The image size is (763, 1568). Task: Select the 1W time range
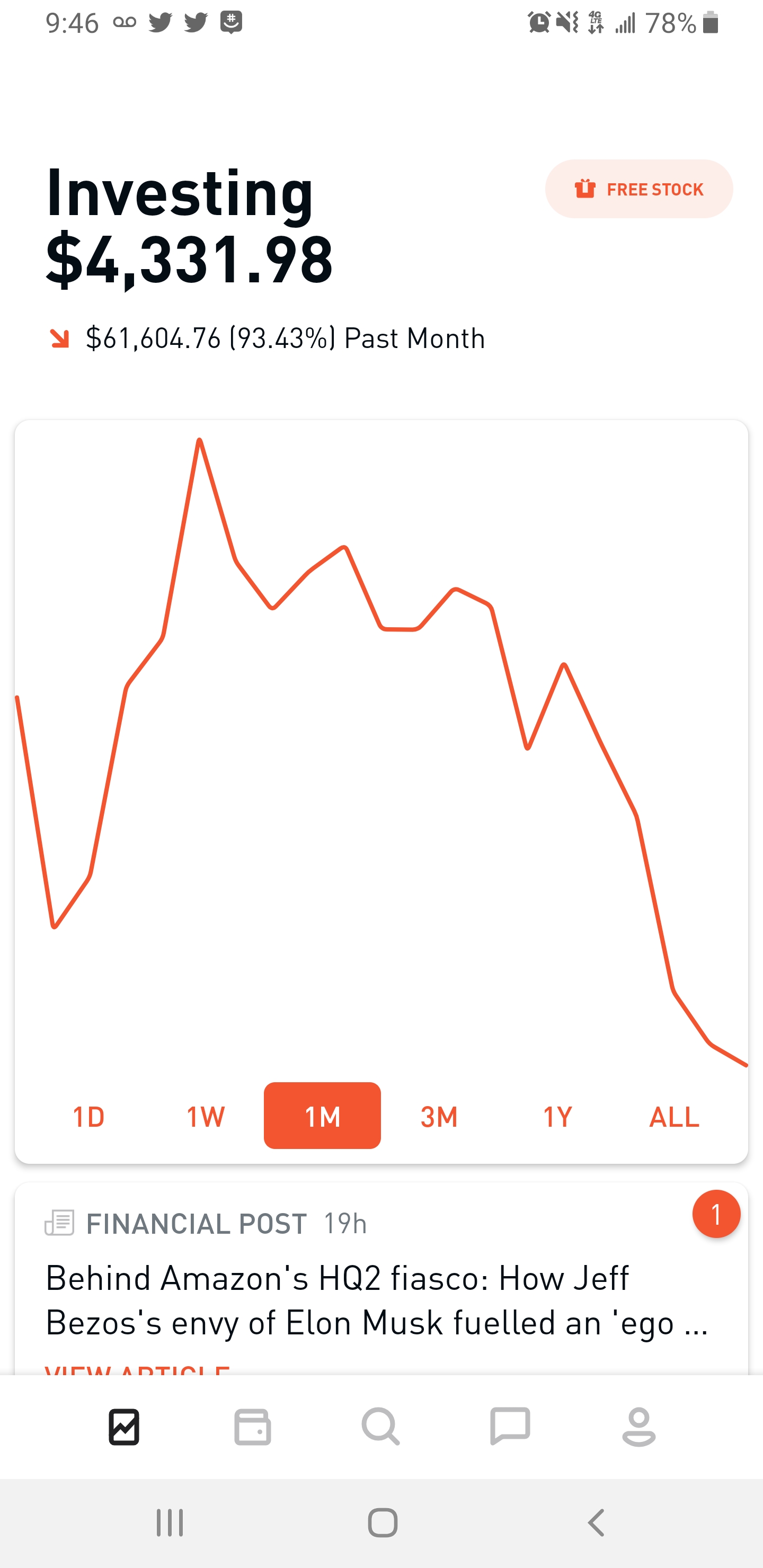coord(205,1116)
